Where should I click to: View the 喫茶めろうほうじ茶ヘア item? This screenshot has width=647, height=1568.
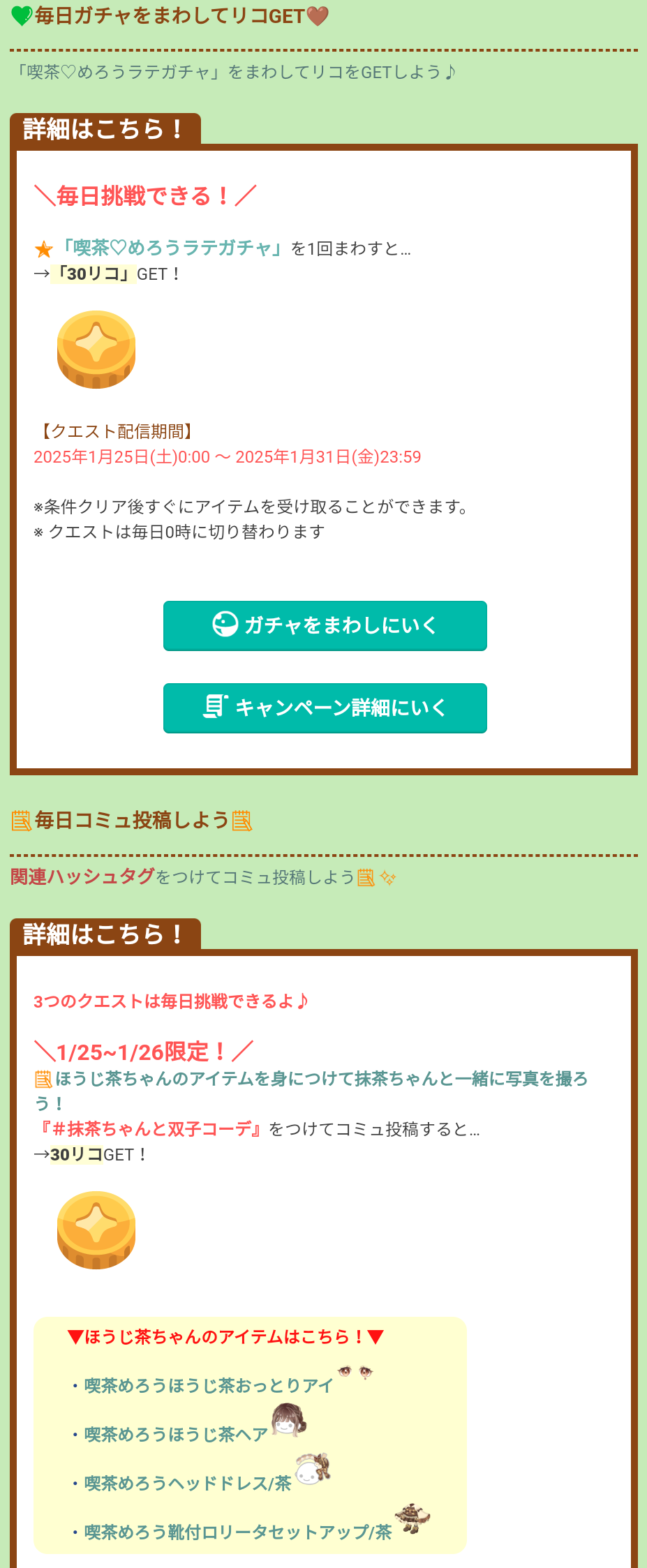(x=176, y=1434)
